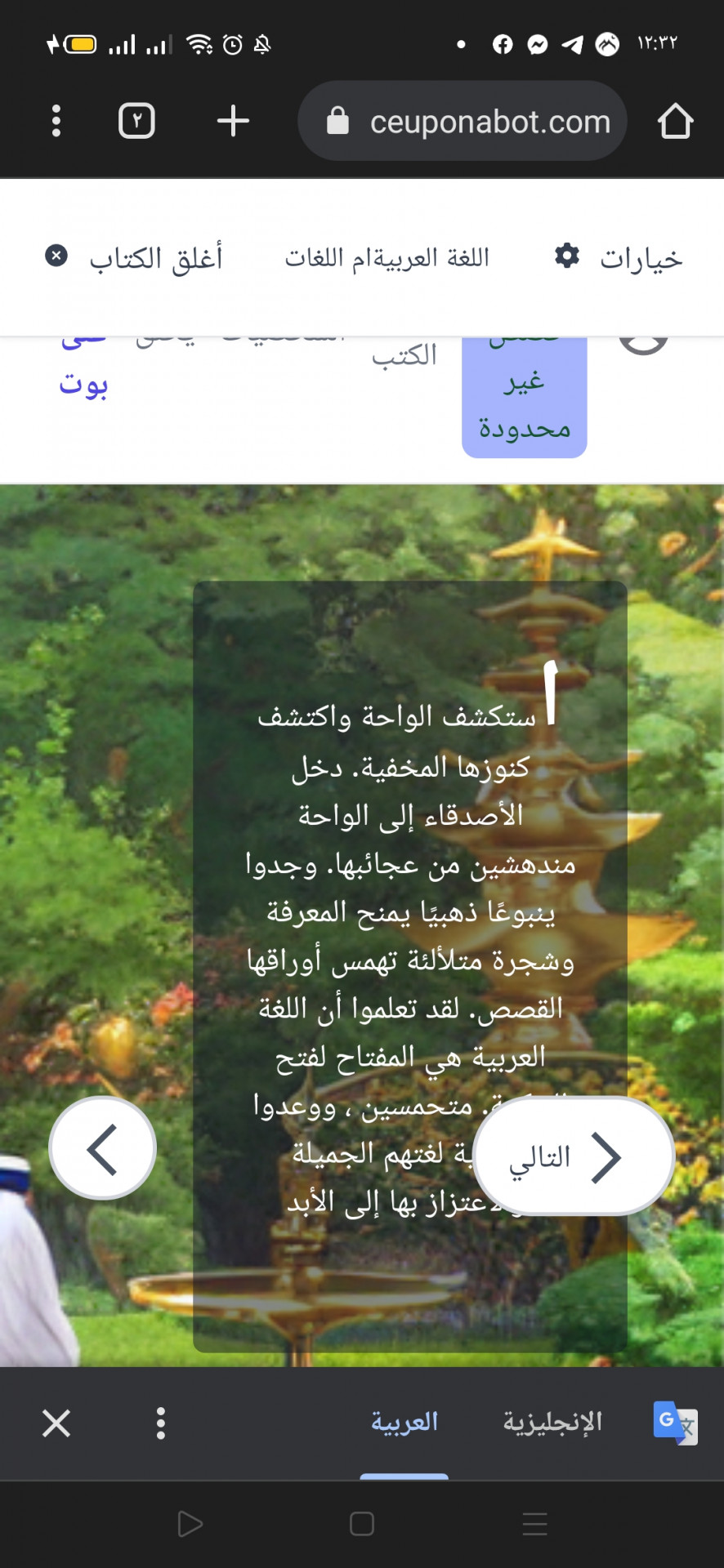Go to the browser home page
The height and width of the screenshot is (1568, 724).
click(675, 121)
